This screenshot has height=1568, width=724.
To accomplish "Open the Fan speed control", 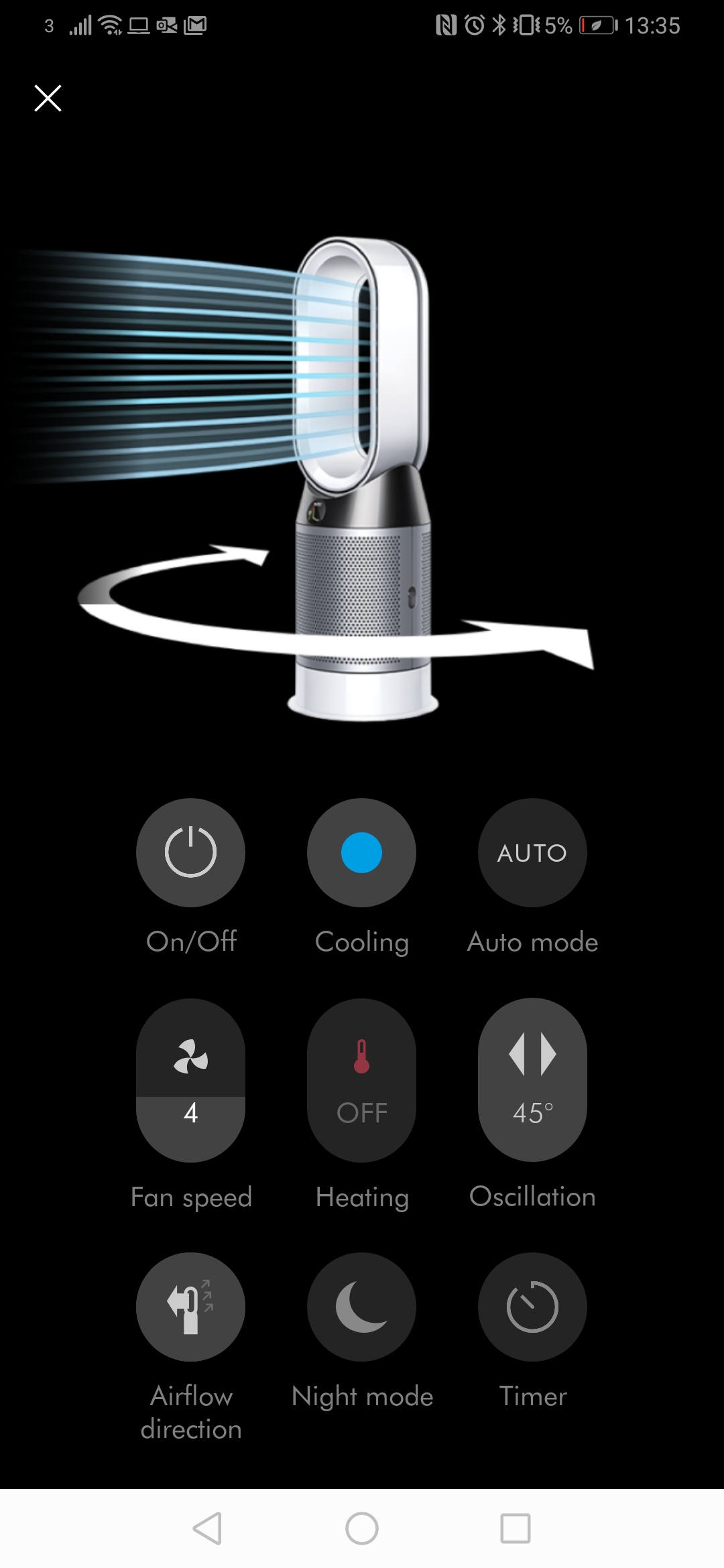I will 190,1080.
